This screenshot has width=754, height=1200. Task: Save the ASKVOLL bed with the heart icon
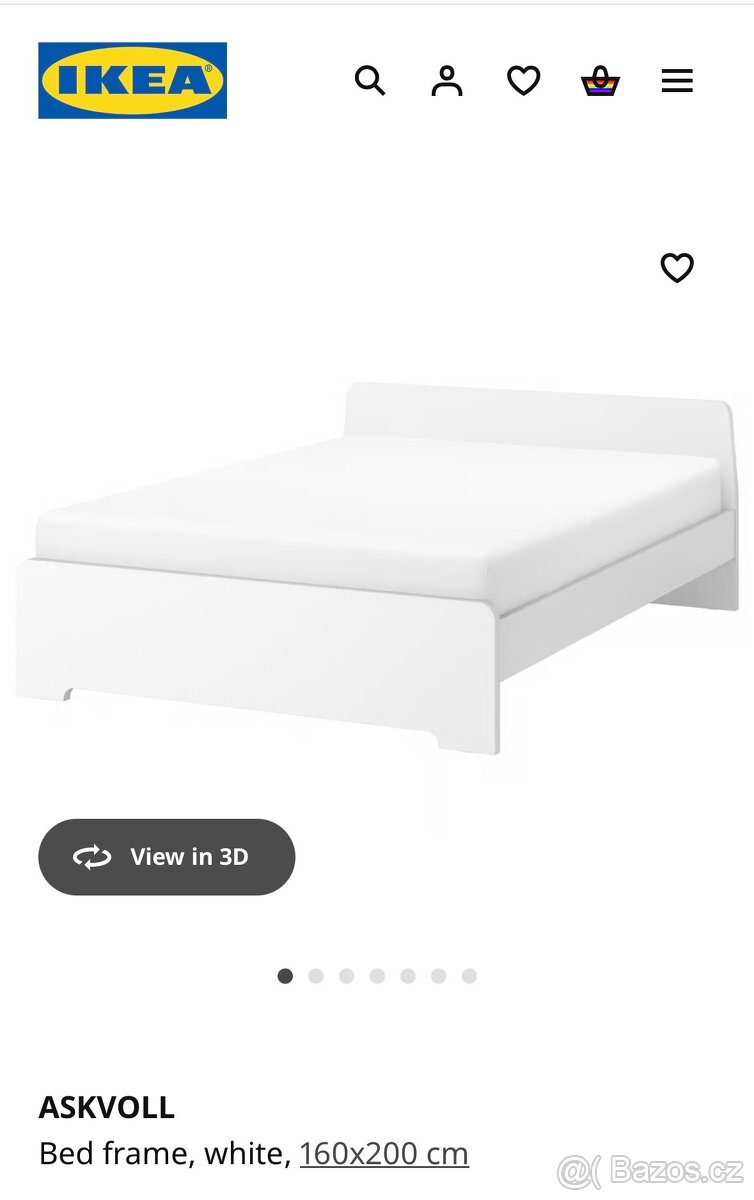click(x=677, y=268)
